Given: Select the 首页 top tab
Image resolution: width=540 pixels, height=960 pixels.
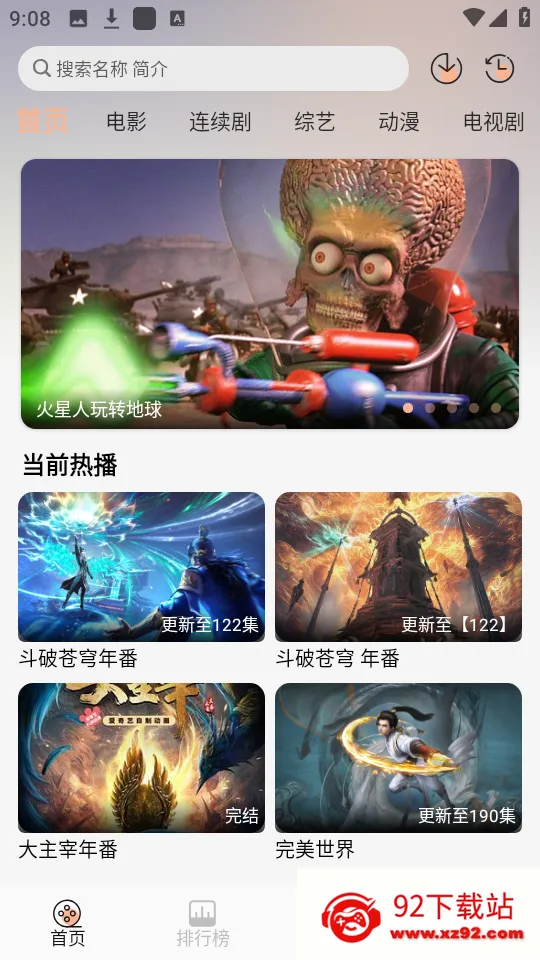Looking at the screenshot, I should [42, 121].
